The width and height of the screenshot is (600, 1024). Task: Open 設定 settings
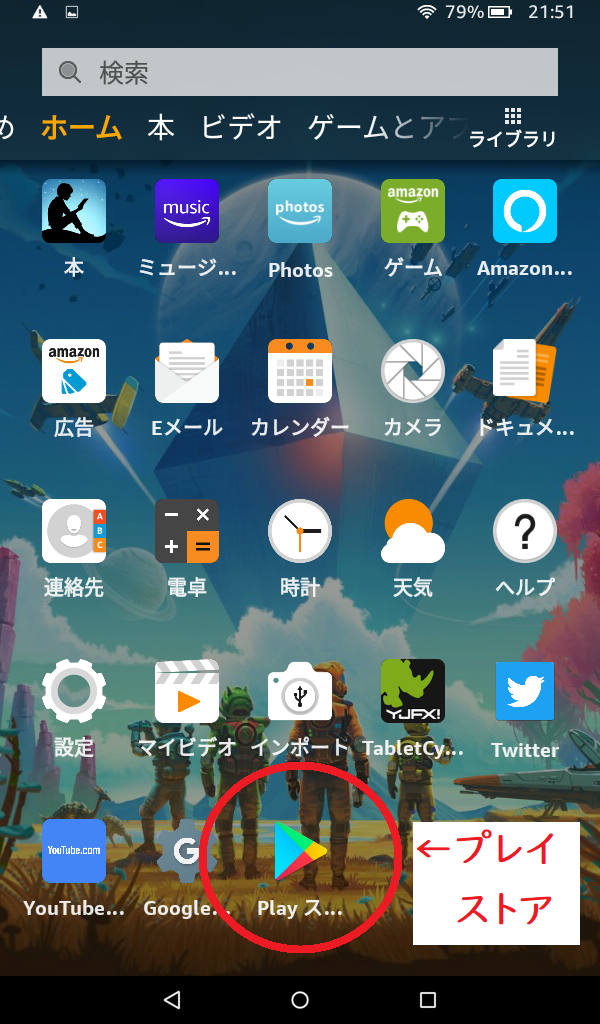[74, 692]
